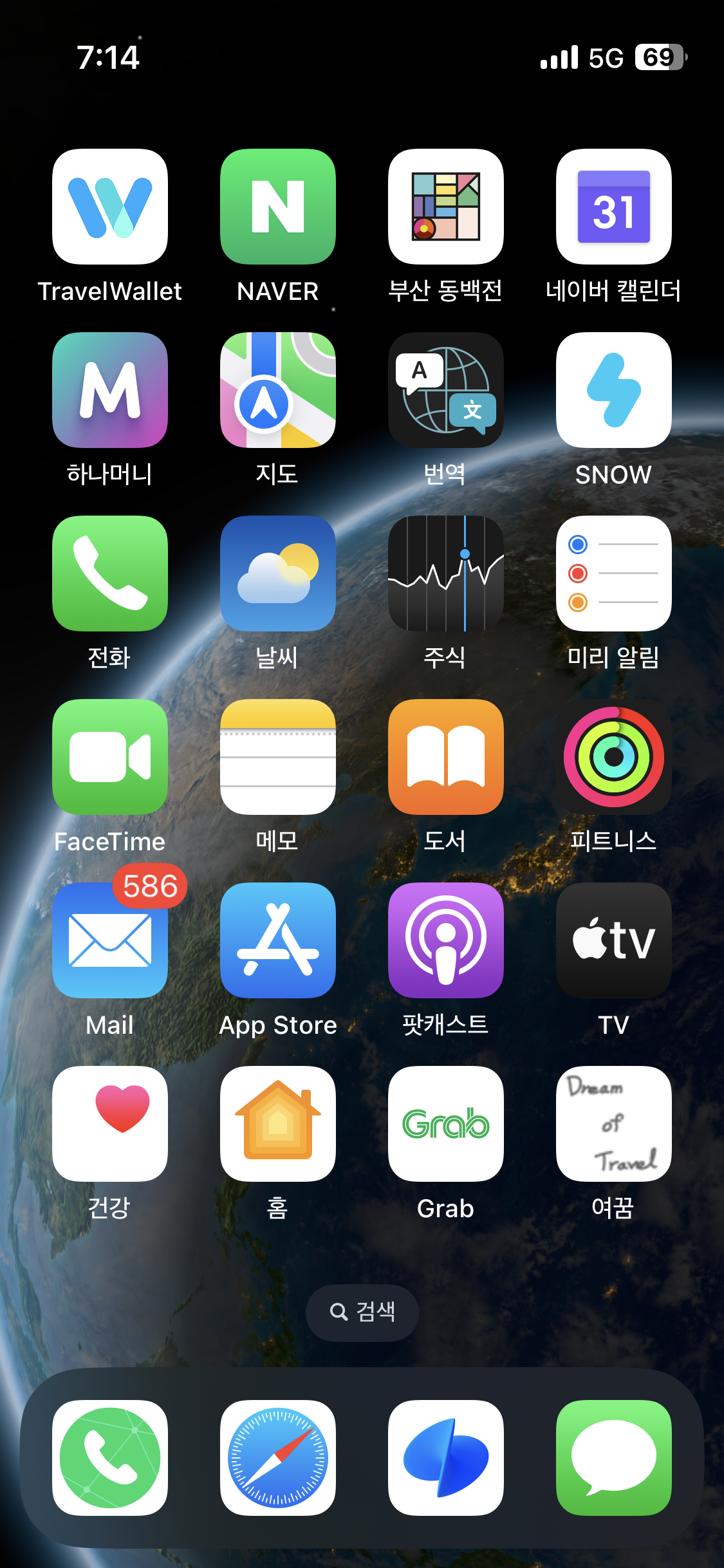Open Mail with 586 unread messages
The width and height of the screenshot is (724, 1568).
[110, 940]
